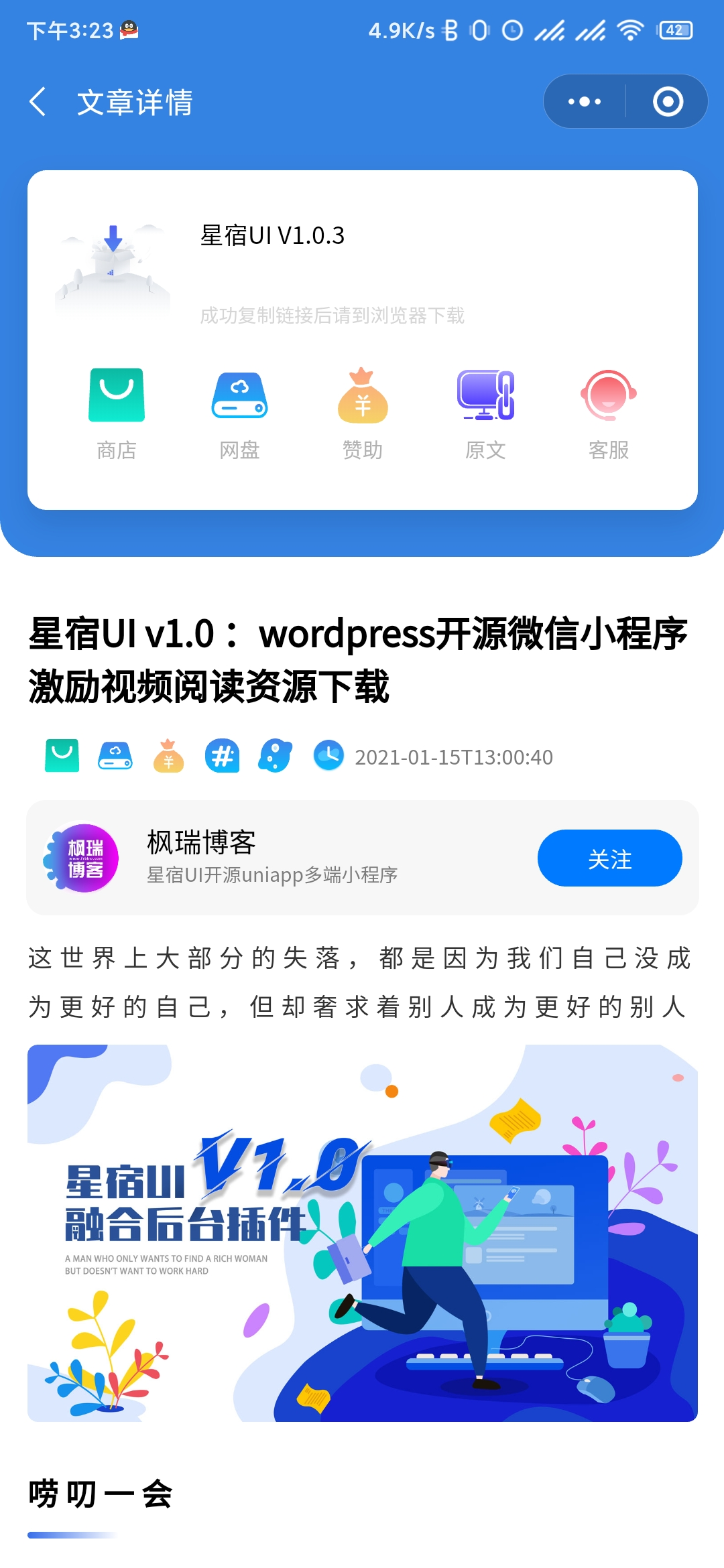Tap small green shop bag icon under title
This screenshot has height=1568, width=724.
(x=62, y=757)
